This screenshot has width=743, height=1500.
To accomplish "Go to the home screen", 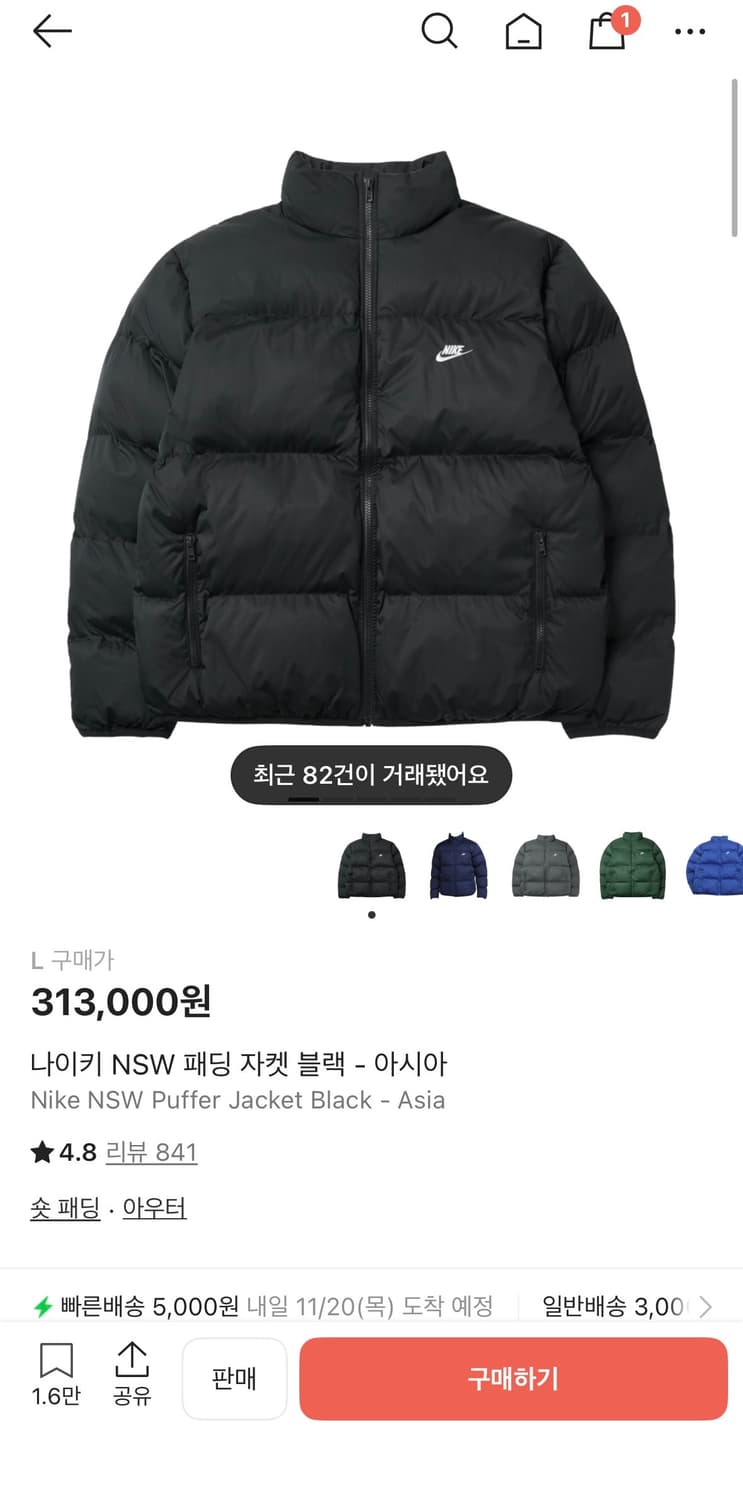I will point(523,30).
